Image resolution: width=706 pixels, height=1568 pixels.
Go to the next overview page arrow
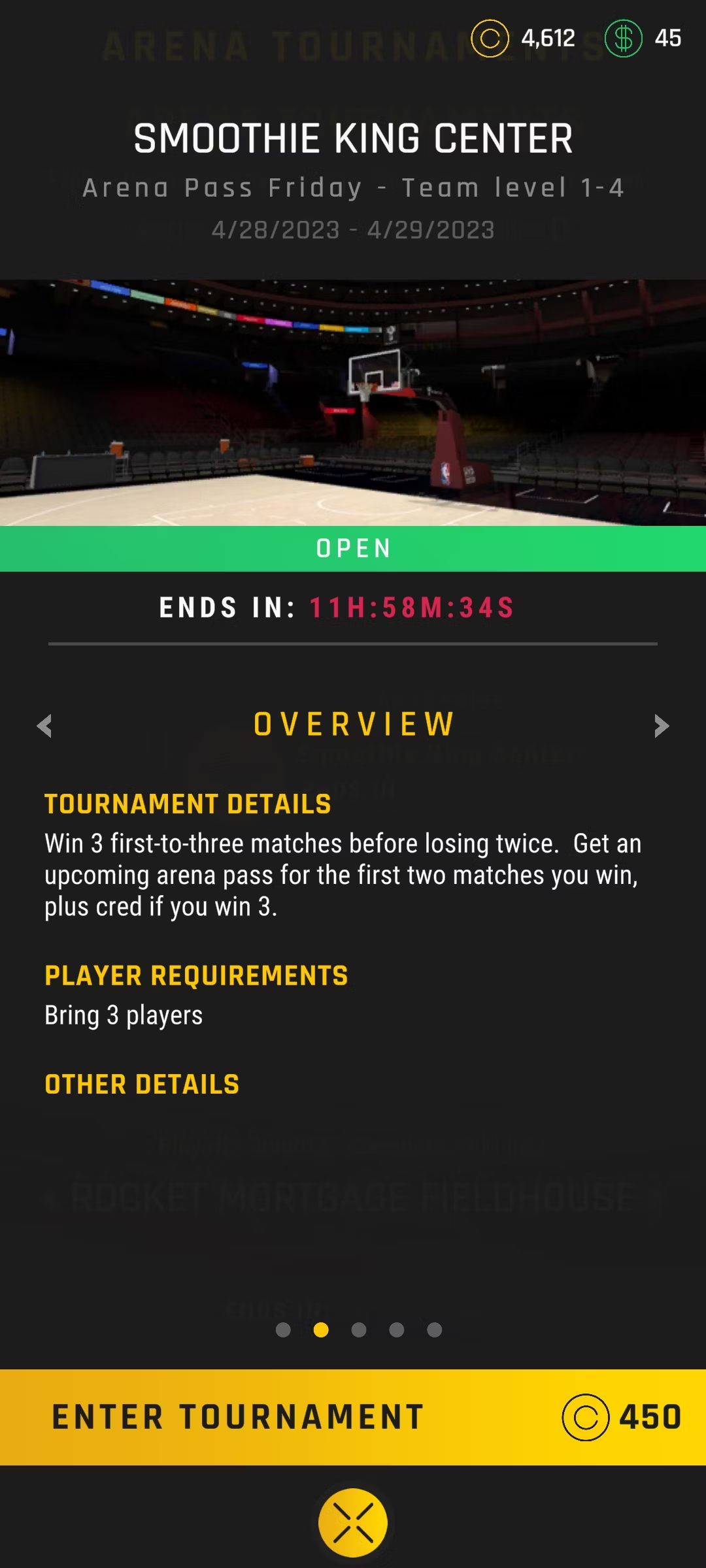click(x=662, y=726)
